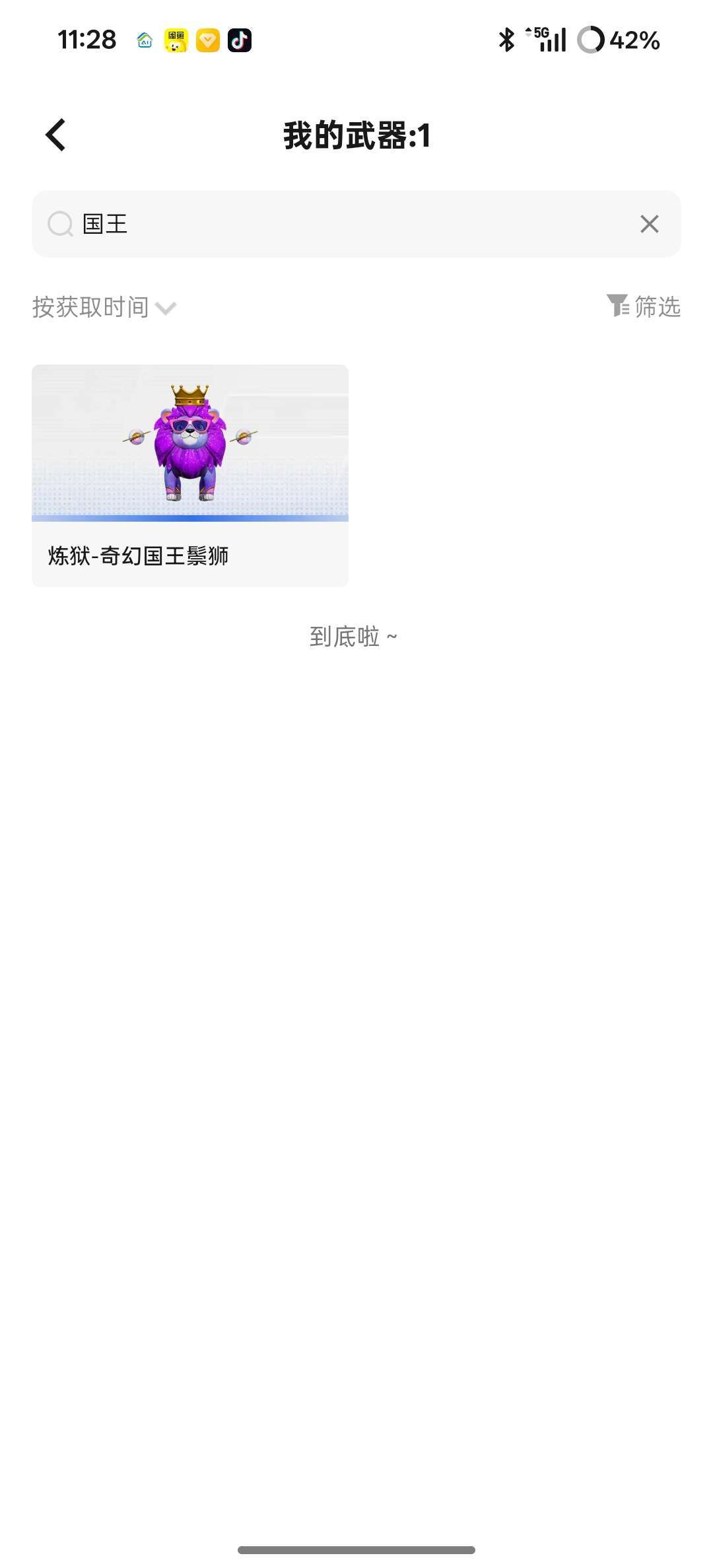Tap the purple crowned lion thumbnail
This screenshot has height=1568, width=713.
point(190,443)
